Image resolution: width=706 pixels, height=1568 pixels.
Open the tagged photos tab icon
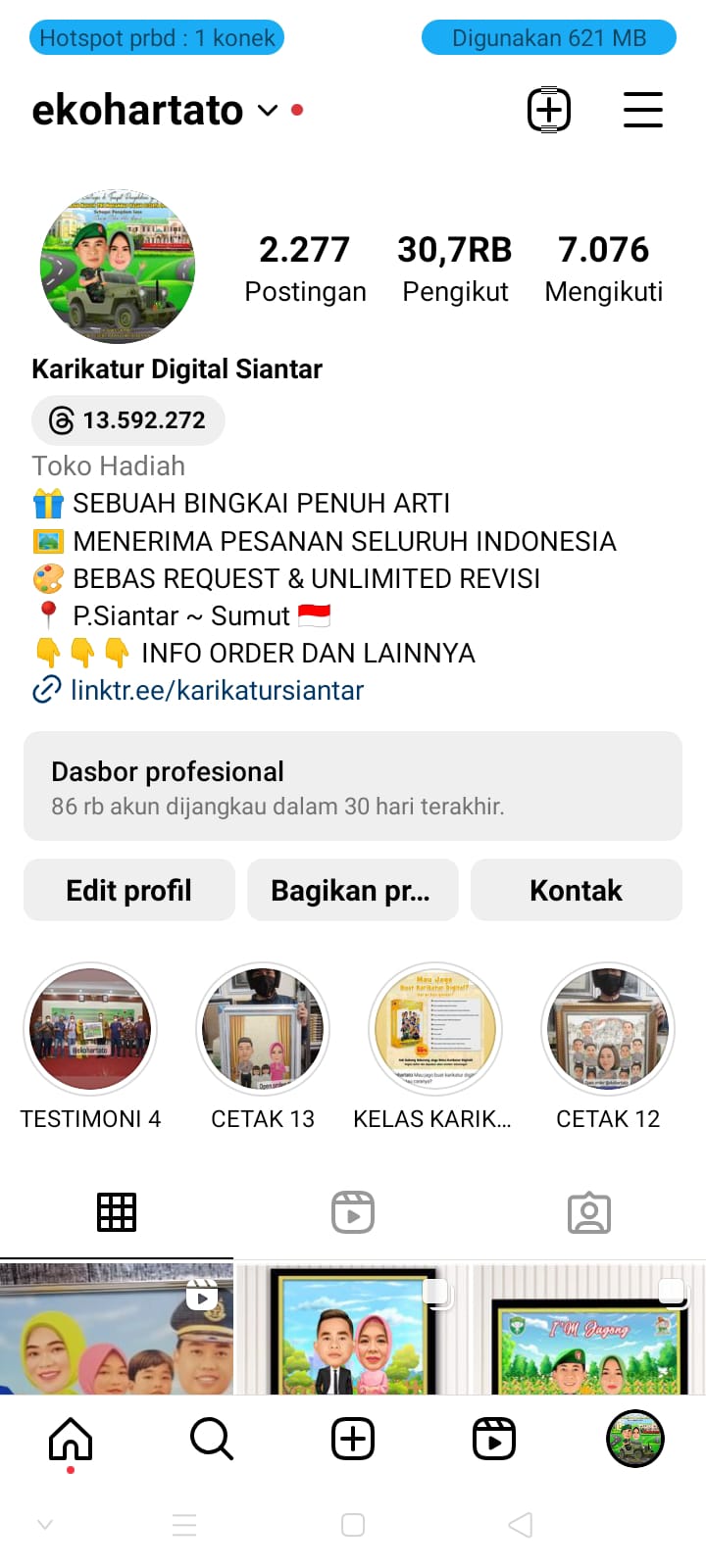click(588, 1211)
